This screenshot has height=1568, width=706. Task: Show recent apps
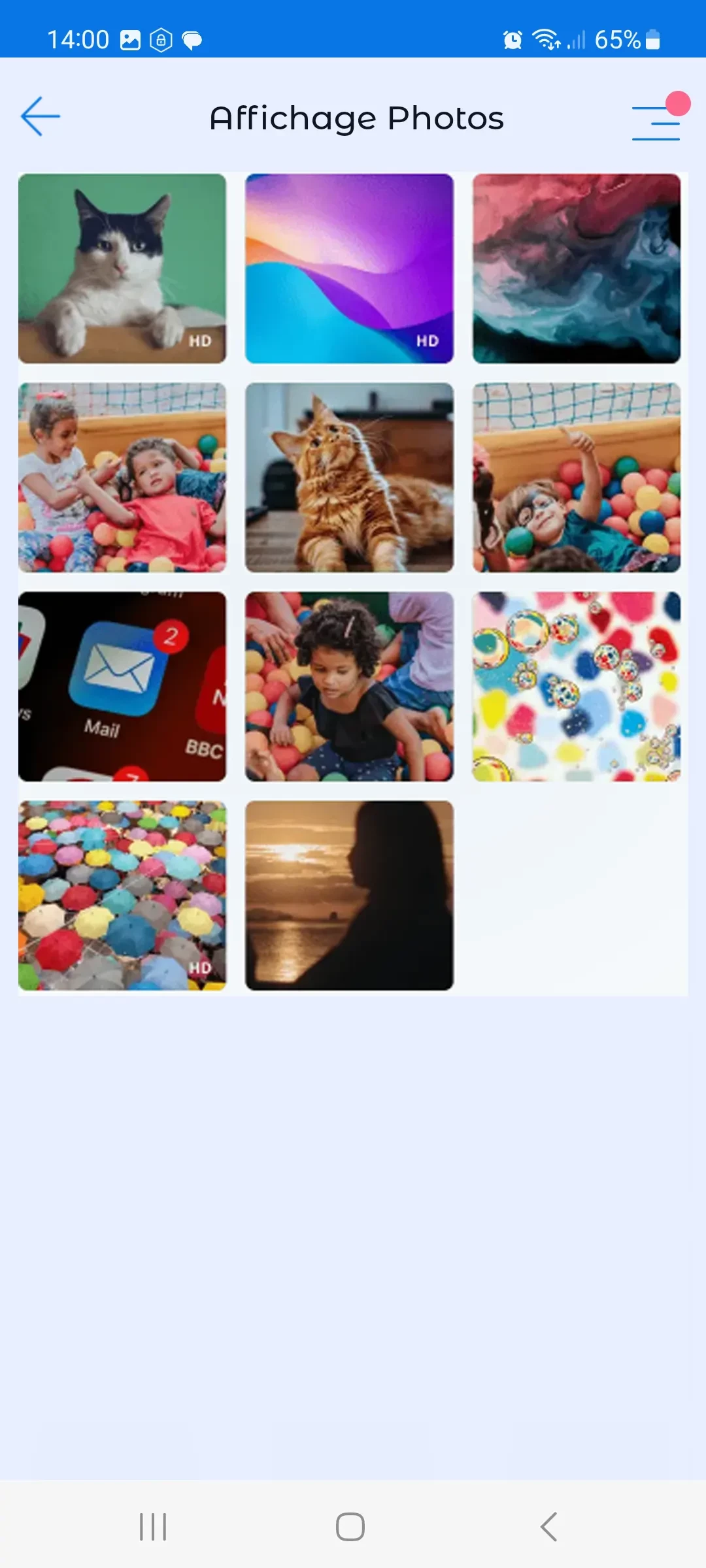point(153,1527)
